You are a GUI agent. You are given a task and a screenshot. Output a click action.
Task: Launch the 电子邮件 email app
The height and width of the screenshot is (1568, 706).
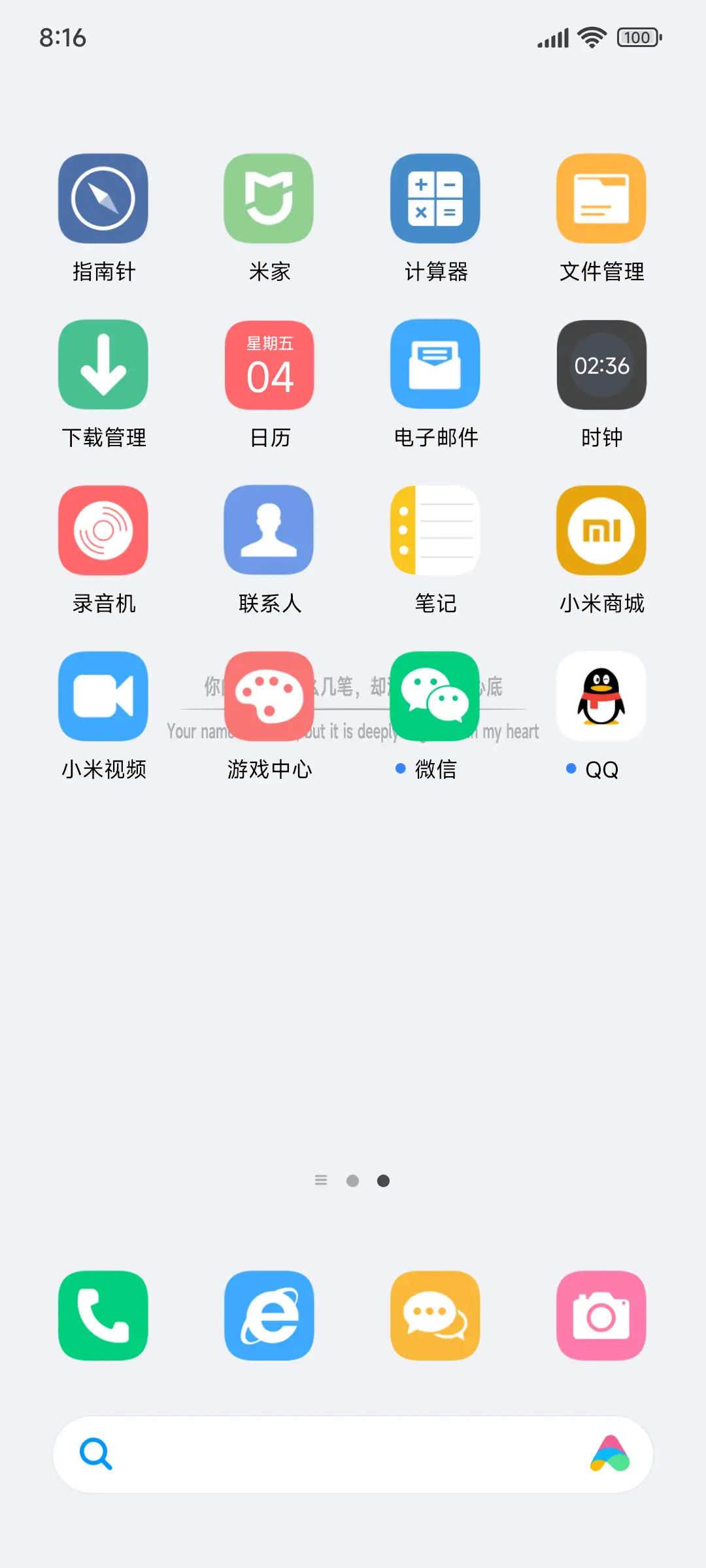click(x=435, y=365)
